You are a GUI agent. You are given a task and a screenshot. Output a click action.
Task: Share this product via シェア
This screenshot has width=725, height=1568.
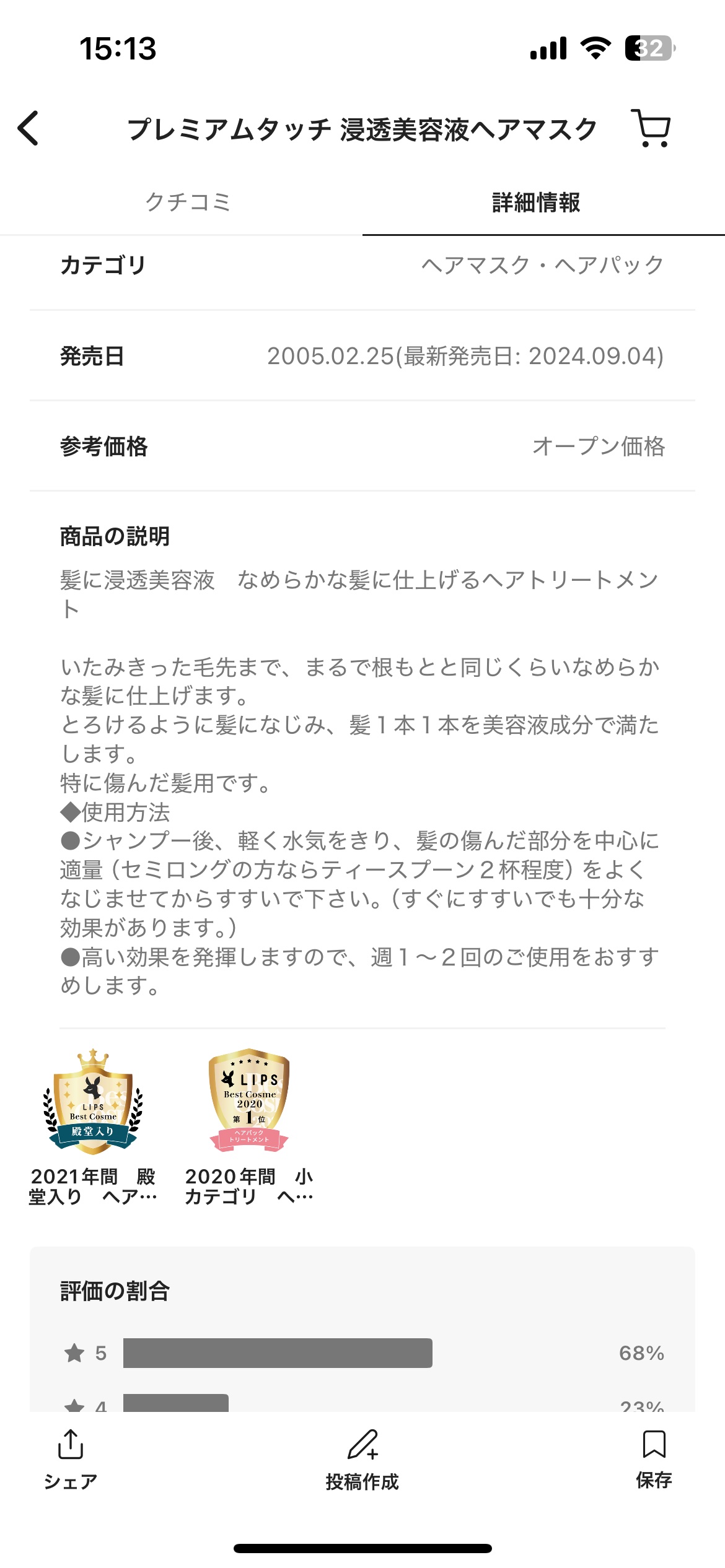pyautogui.click(x=71, y=1459)
